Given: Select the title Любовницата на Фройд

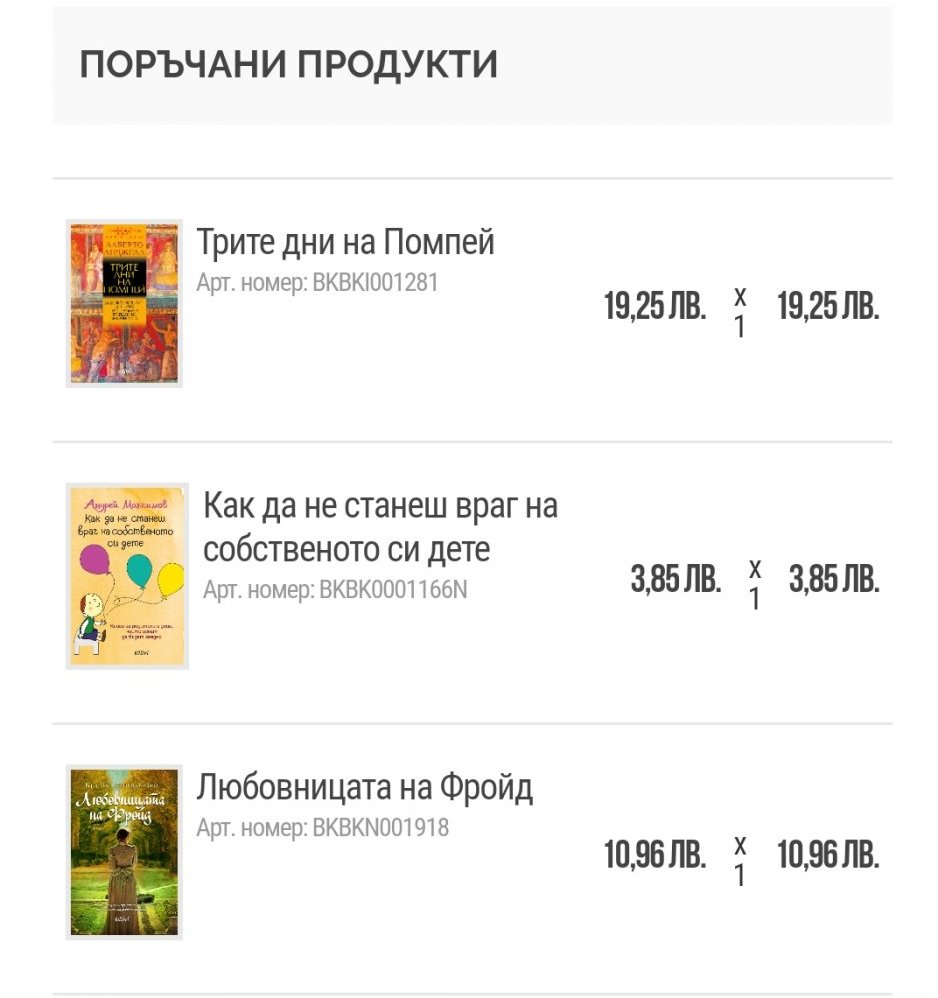Looking at the screenshot, I should pos(365,788).
